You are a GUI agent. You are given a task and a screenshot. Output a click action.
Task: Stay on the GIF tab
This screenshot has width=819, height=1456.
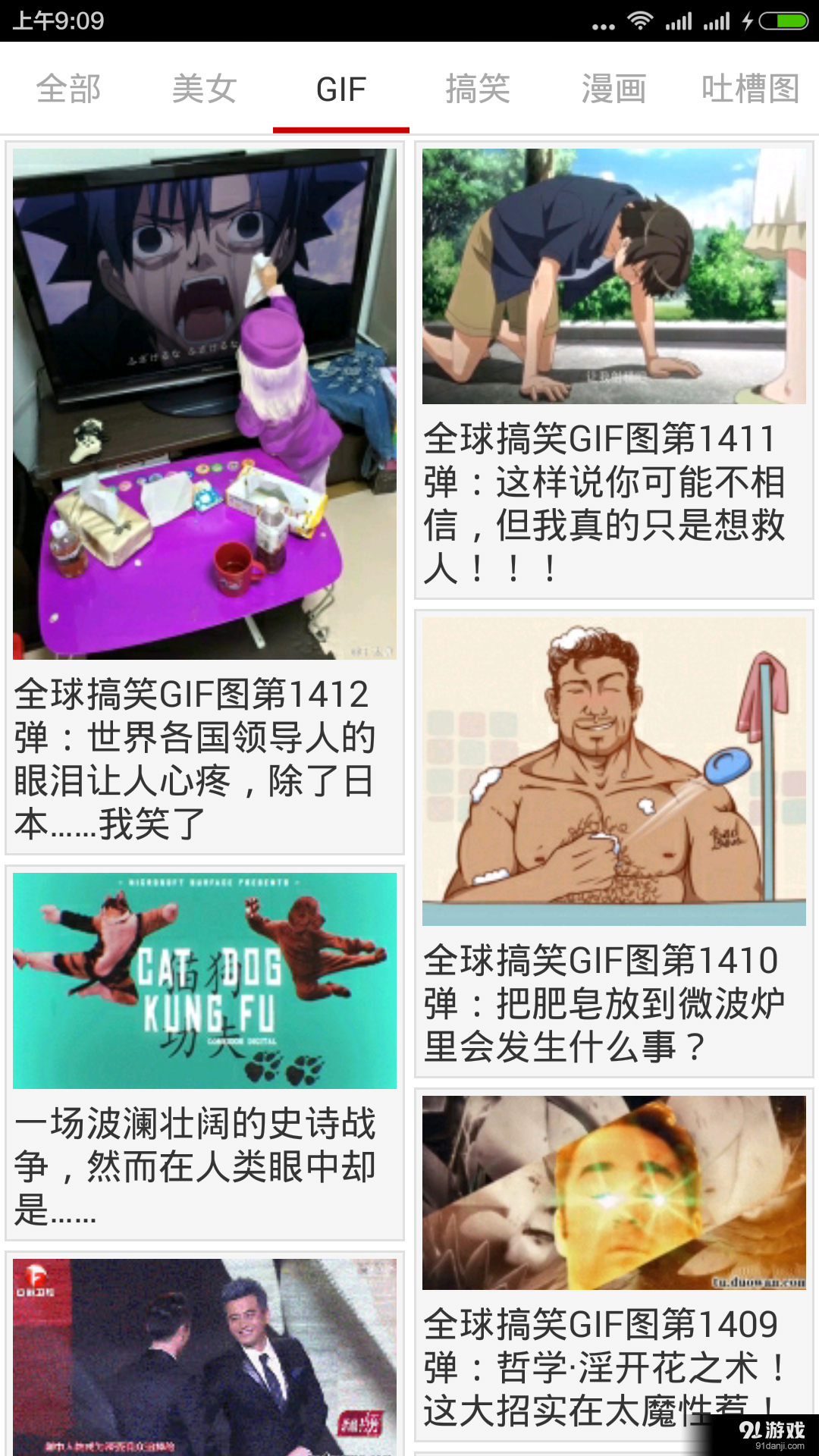click(x=340, y=89)
